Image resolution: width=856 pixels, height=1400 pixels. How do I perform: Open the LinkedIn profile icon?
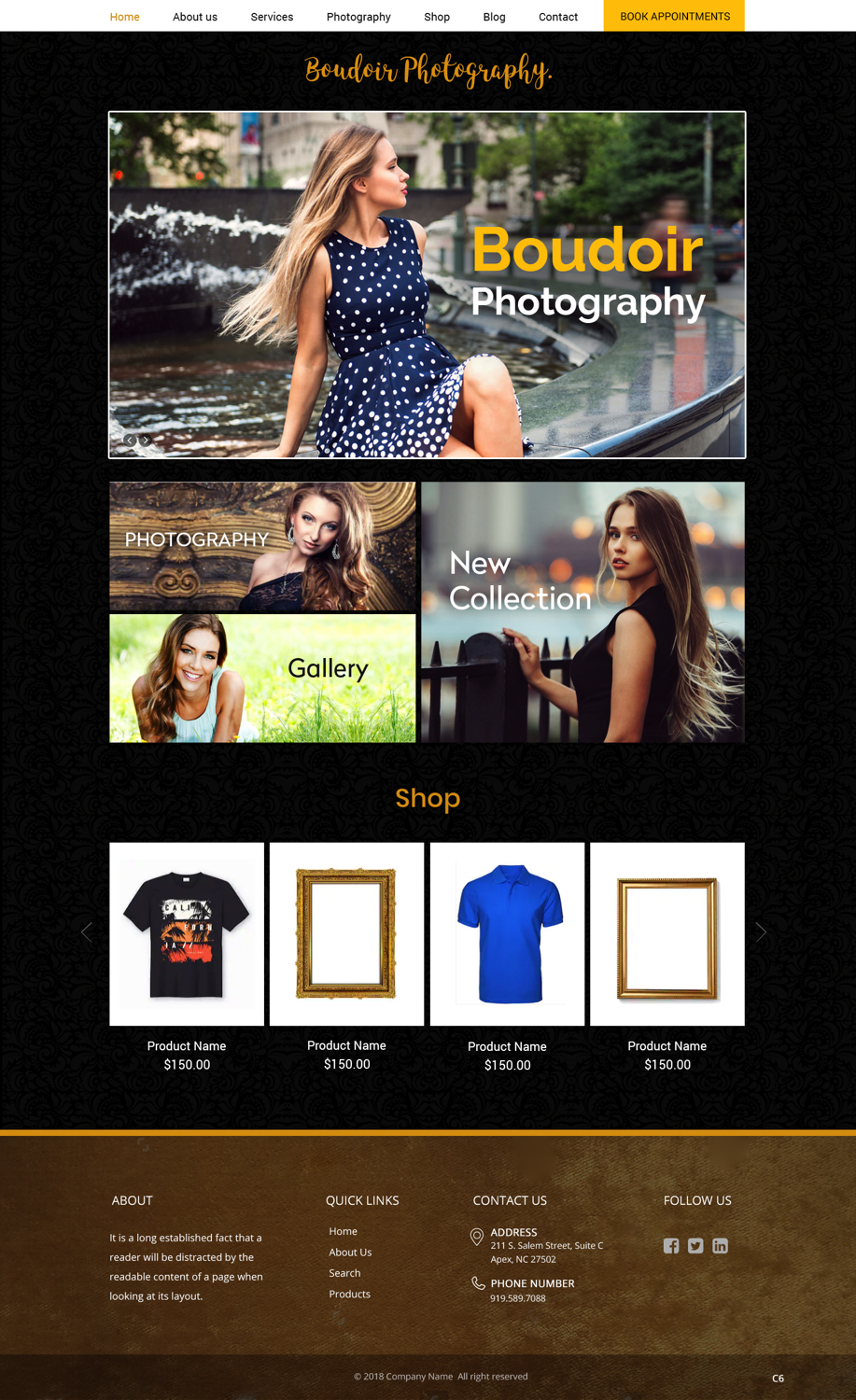pos(720,1246)
